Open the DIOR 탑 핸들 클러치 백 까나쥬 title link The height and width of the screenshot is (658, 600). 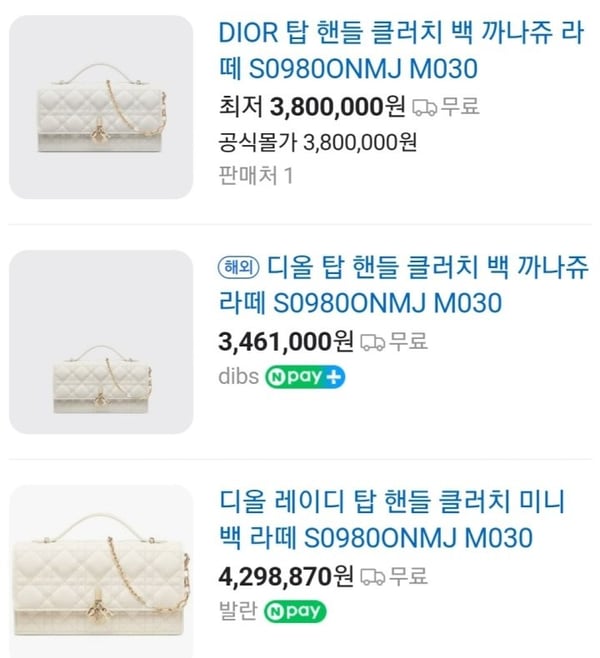400,50
